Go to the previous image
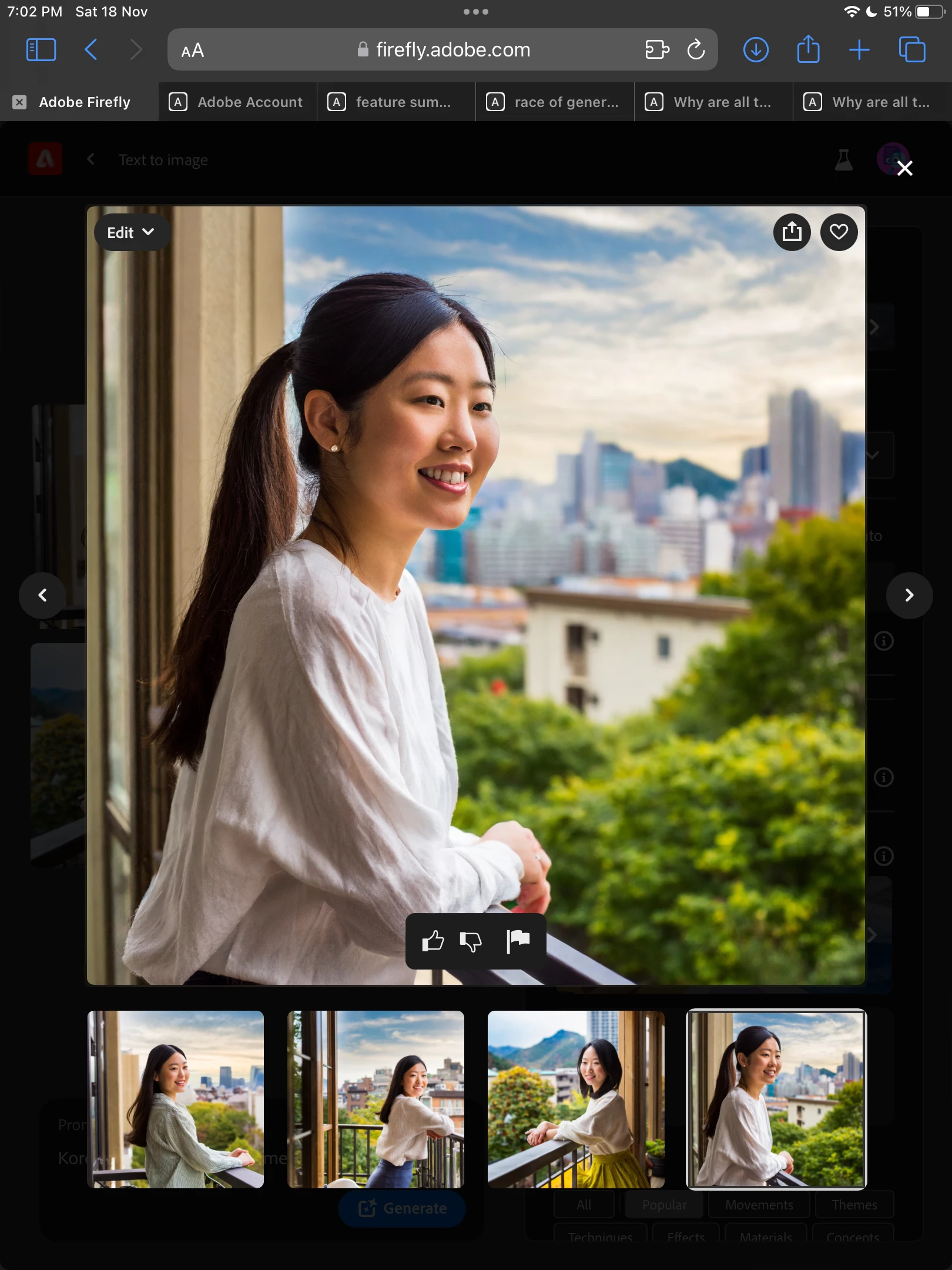Screen dimensions: 952x1270 pos(42,596)
